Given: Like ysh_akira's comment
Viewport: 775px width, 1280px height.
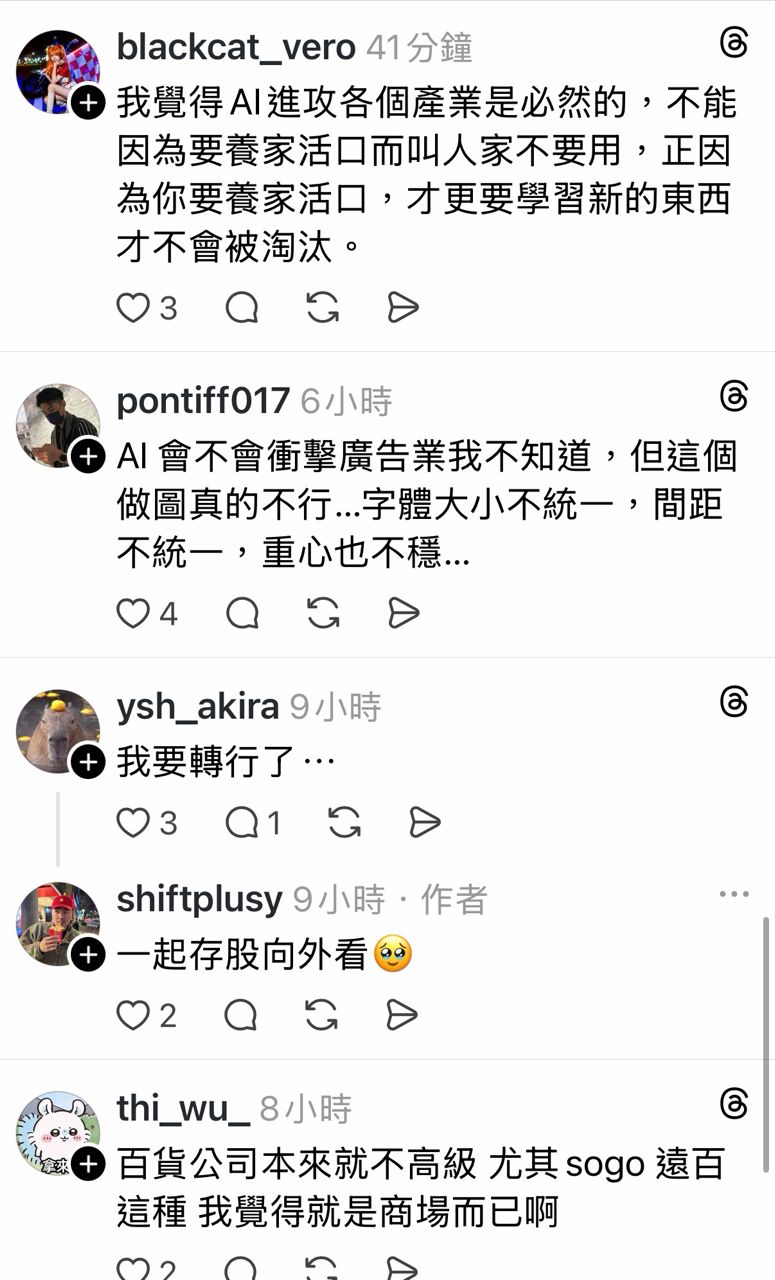Looking at the screenshot, I should point(134,822).
